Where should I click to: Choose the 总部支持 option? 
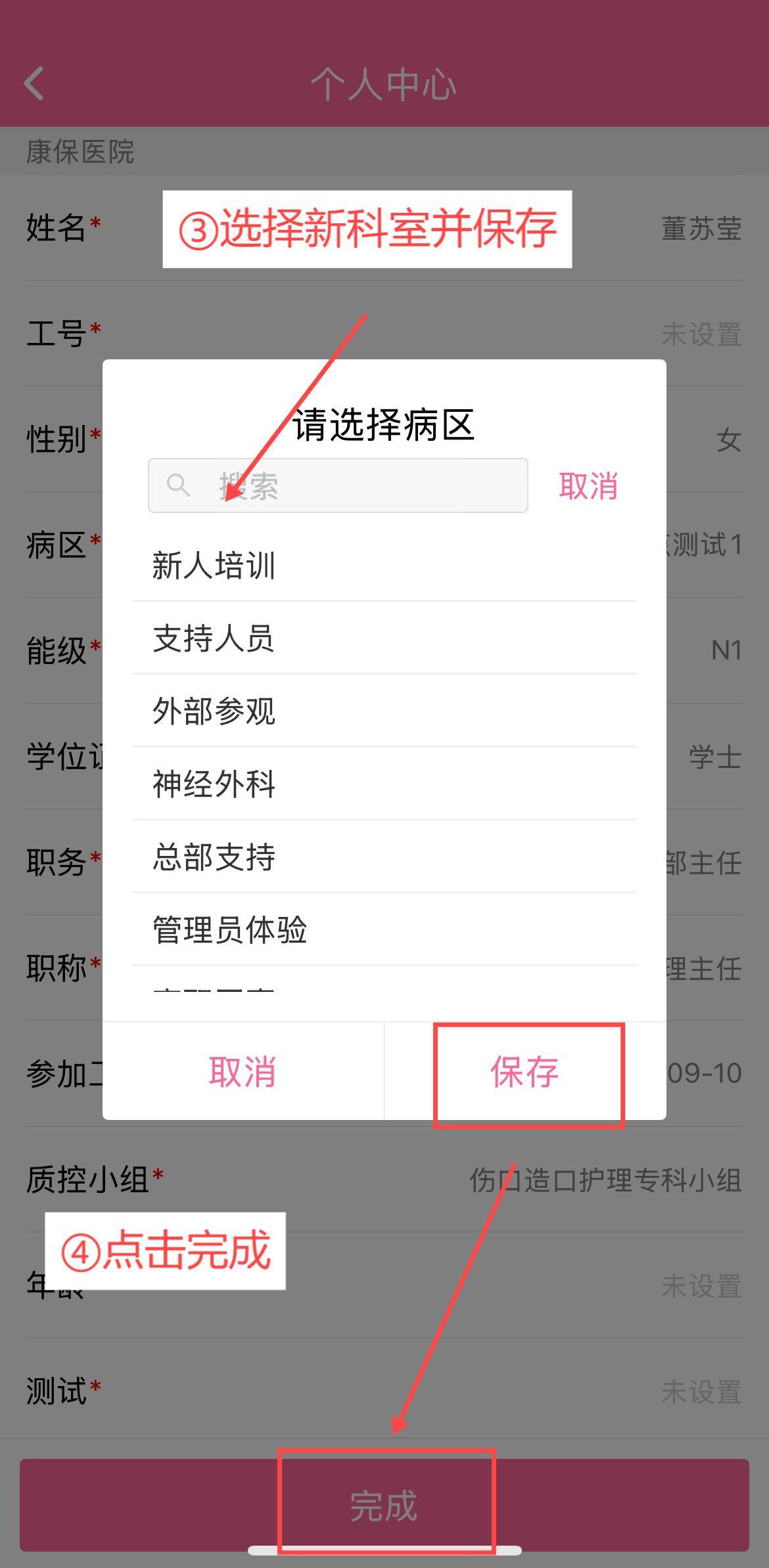(x=384, y=857)
